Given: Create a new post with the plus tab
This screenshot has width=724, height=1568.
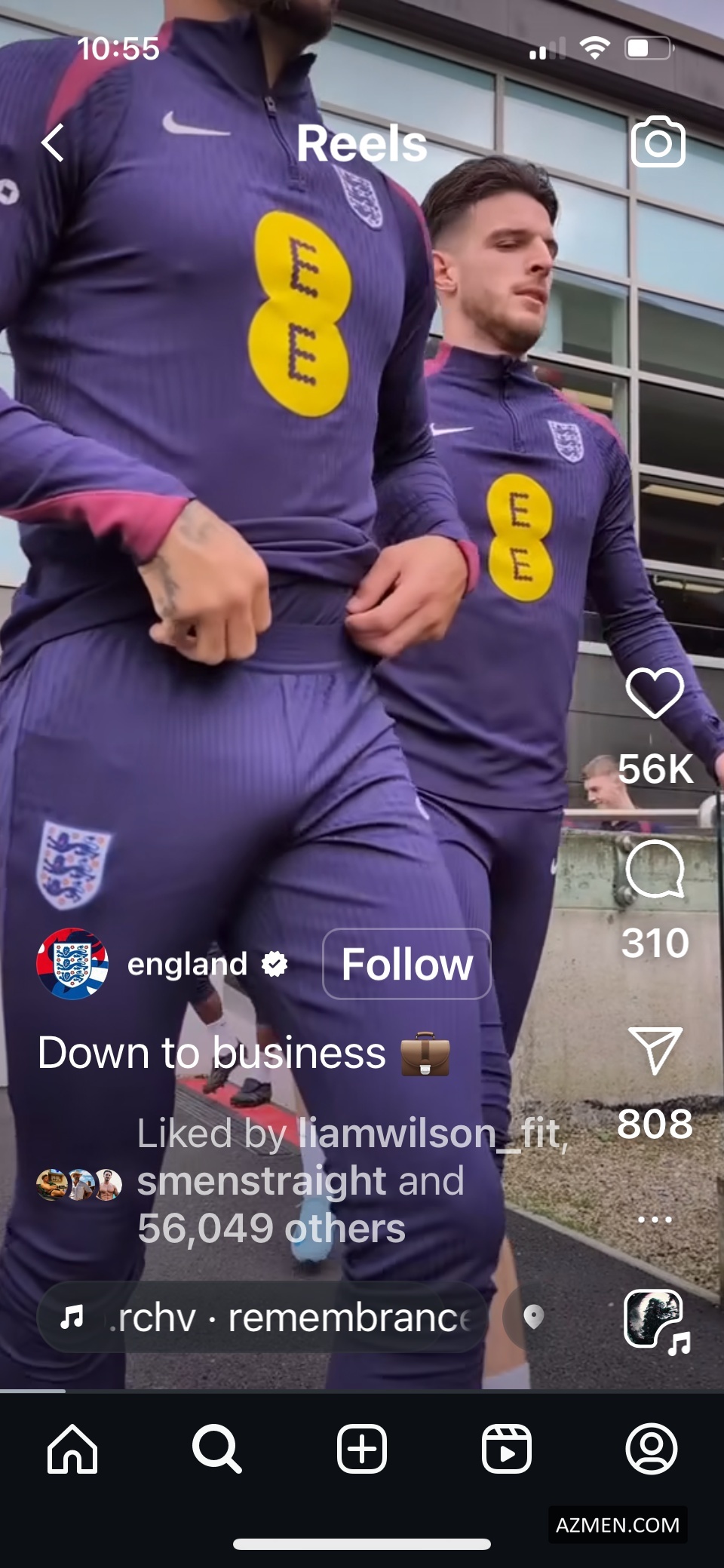Looking at the screenshot, I should tap(362, 1449).
